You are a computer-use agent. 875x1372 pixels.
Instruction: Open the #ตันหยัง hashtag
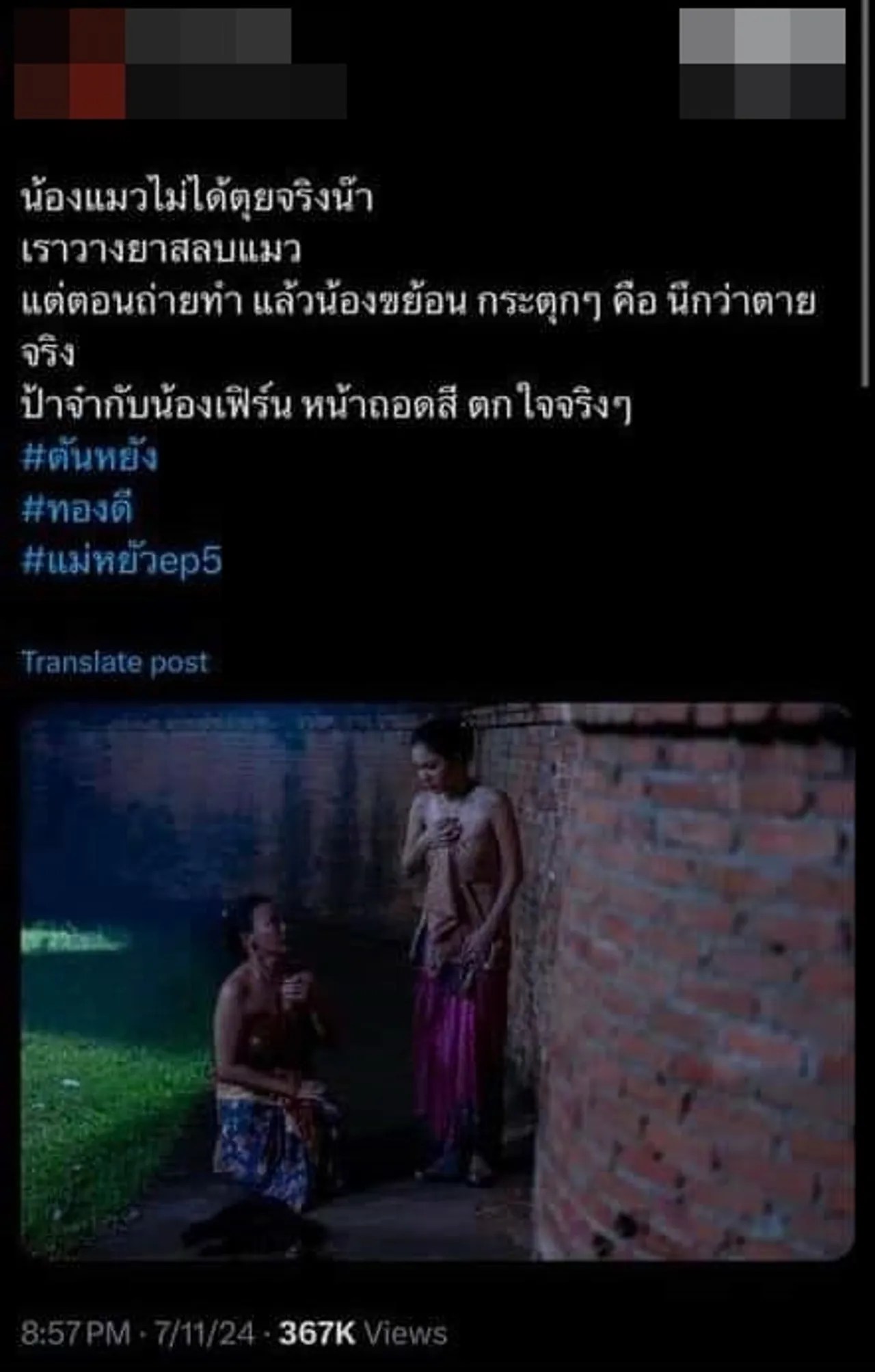click(x=90, y=459)
